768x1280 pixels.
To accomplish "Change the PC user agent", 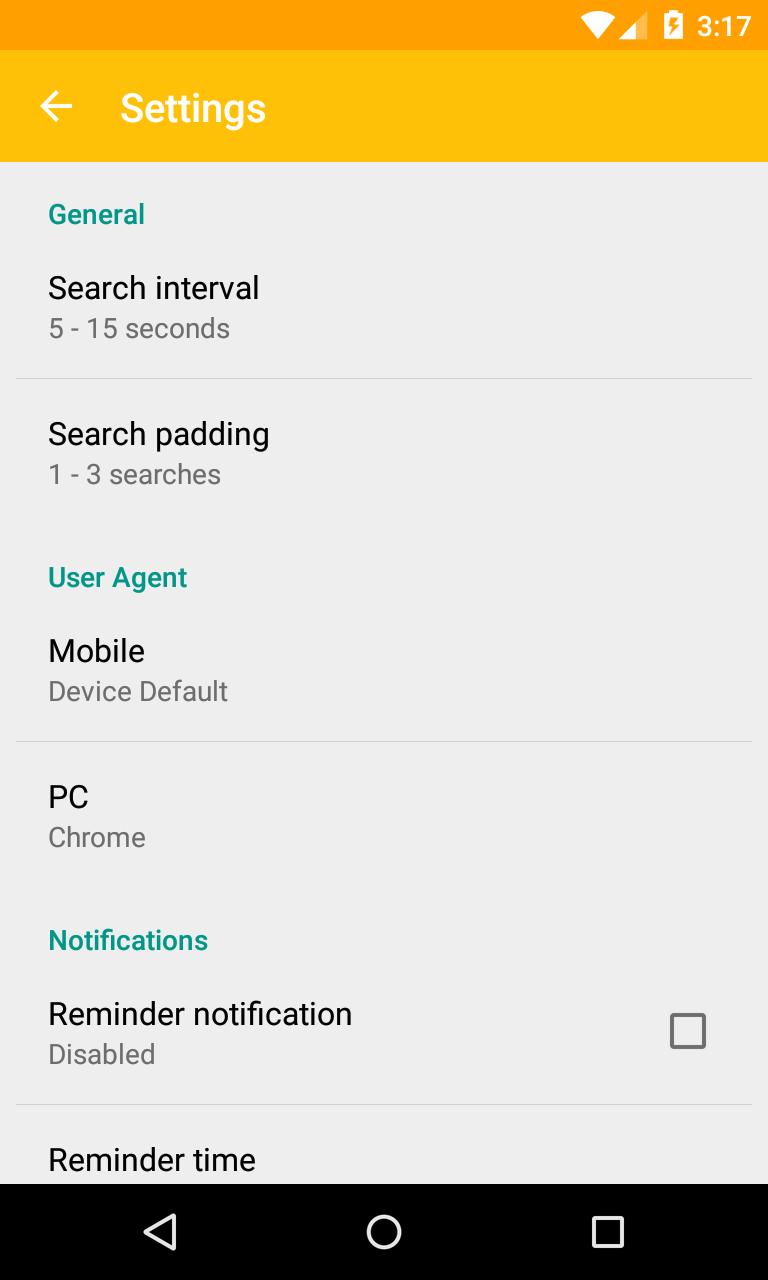I will pyautogui.click(x=384, y=815).
